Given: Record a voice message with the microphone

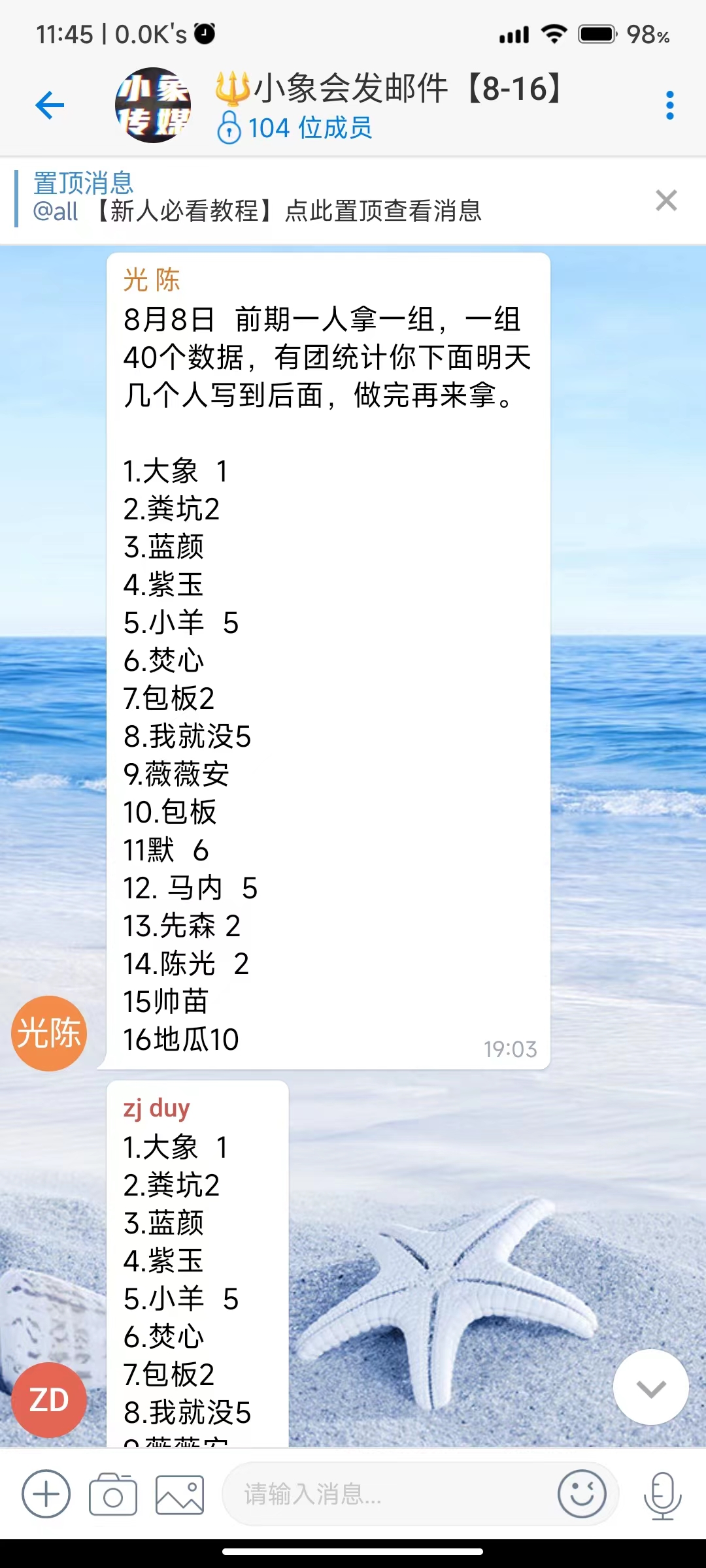Looking at the screenshot, I should [662, 1494].
